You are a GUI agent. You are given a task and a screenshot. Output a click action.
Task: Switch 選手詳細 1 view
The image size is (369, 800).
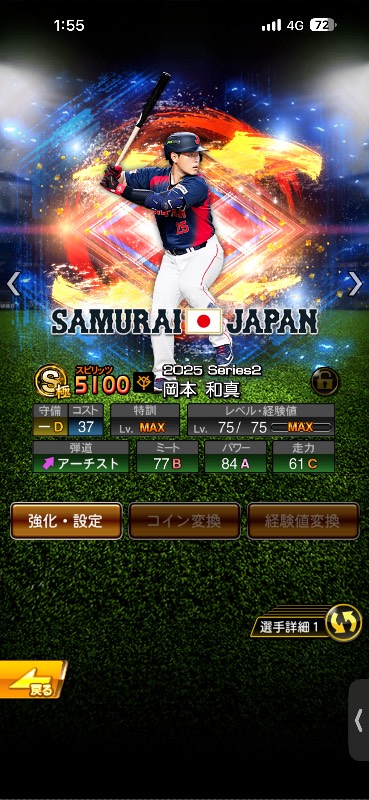306,623
